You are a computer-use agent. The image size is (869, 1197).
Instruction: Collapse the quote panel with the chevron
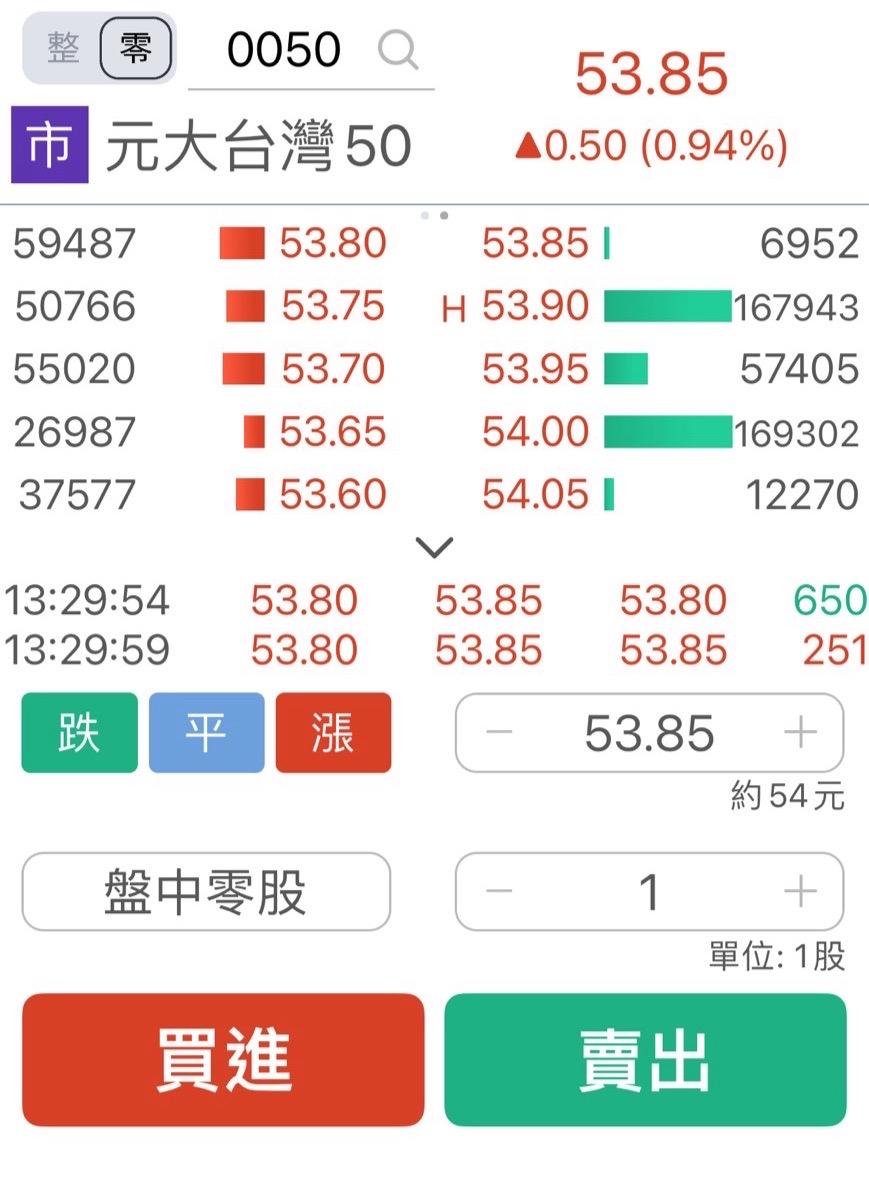[x=434, y=546]
